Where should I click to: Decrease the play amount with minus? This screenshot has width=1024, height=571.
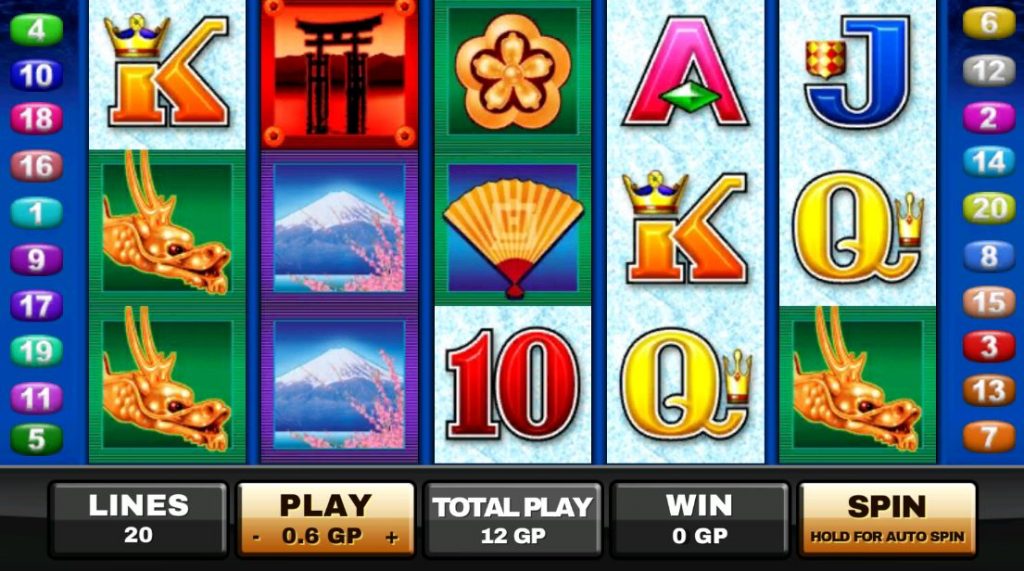point(258,537)
